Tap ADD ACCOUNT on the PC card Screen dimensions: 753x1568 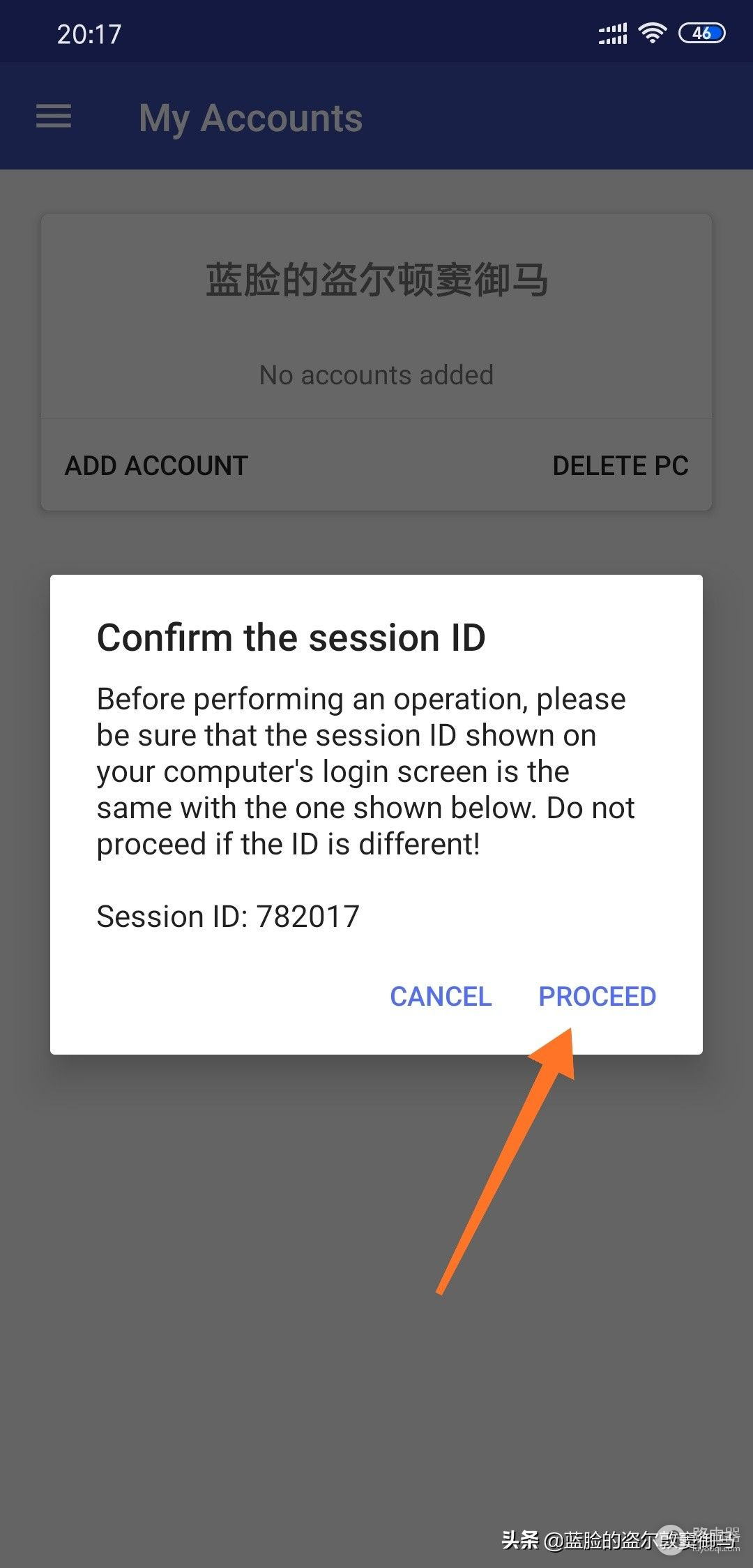[x=156, y=465]
